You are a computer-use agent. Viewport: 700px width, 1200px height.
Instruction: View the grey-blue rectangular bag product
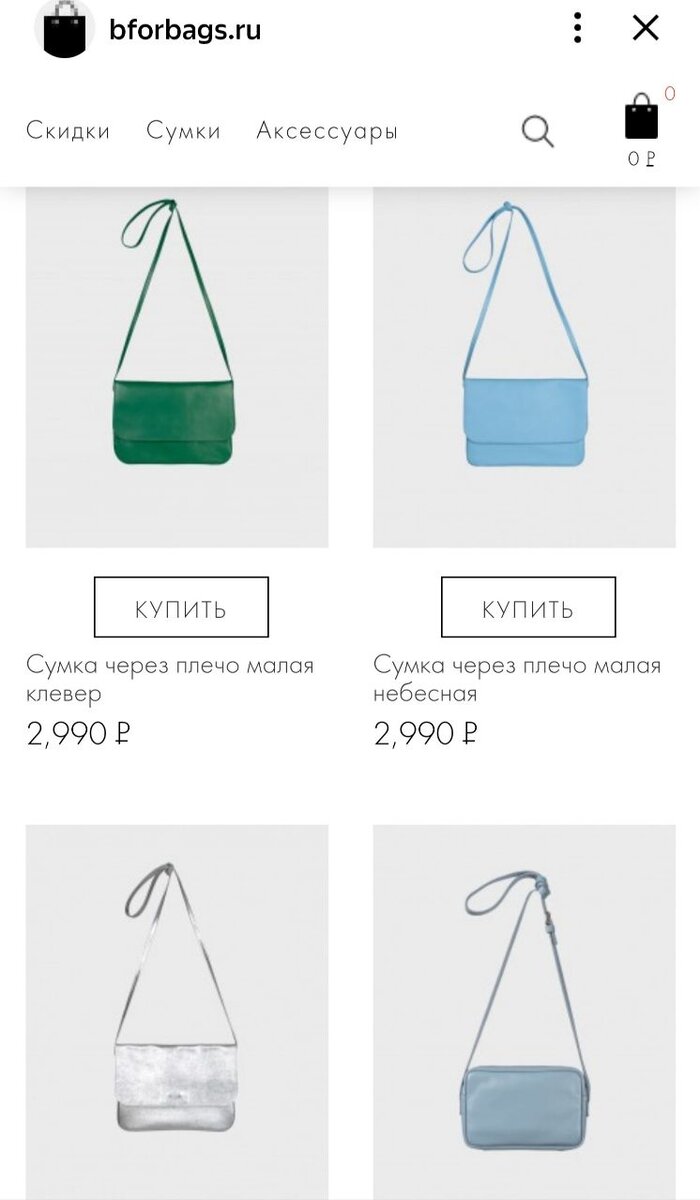click(524, 1012)
